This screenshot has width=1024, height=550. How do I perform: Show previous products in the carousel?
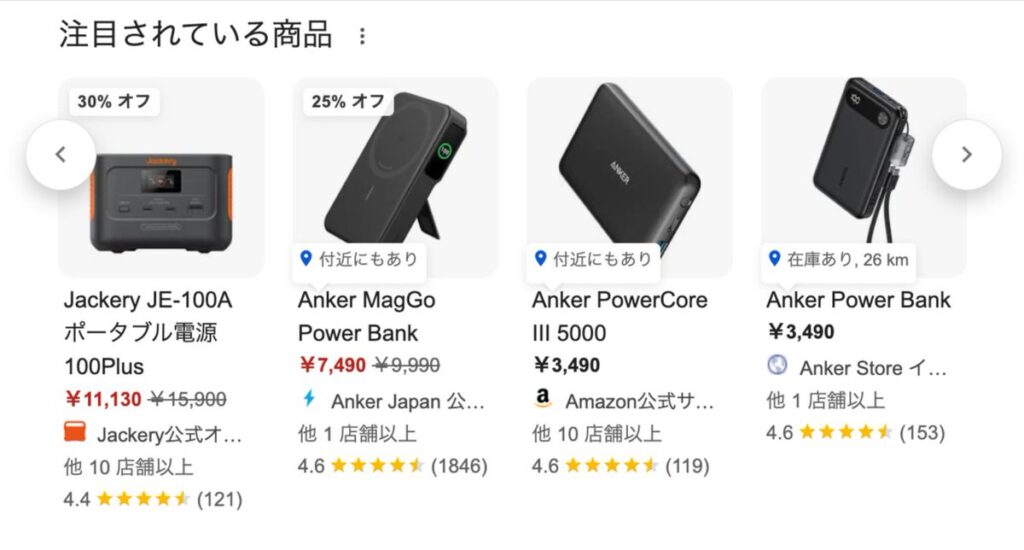pyautogui.click(x=61, y=154)
